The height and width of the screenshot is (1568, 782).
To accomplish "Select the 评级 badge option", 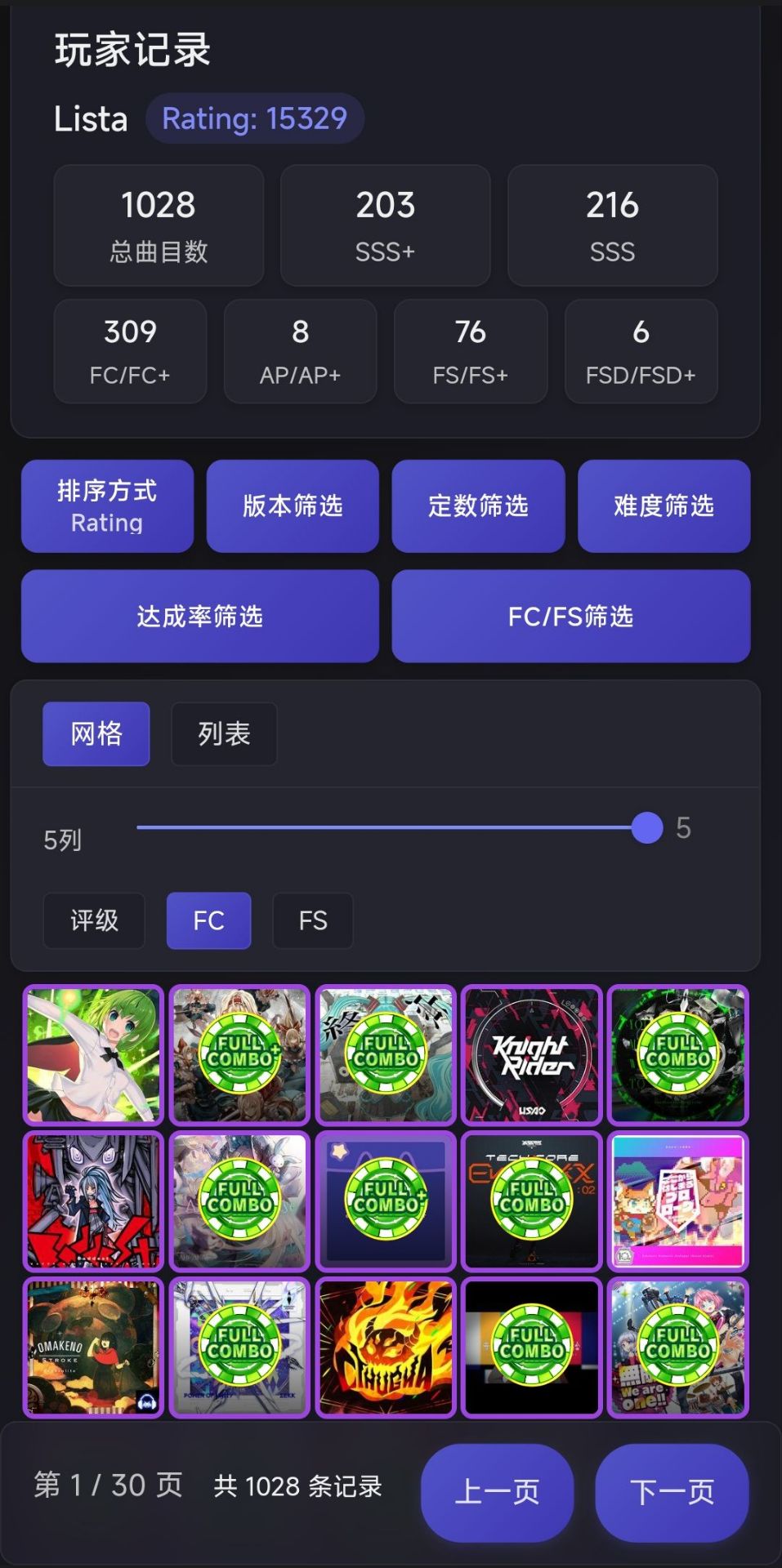I will point(94,920).
